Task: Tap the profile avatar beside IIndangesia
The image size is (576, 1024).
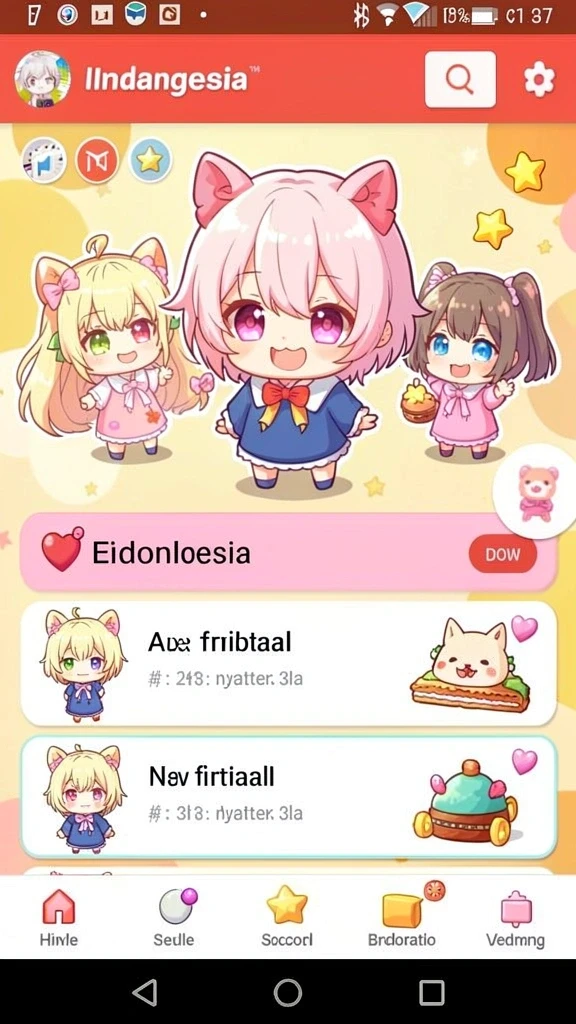Action: click(43, 79)
